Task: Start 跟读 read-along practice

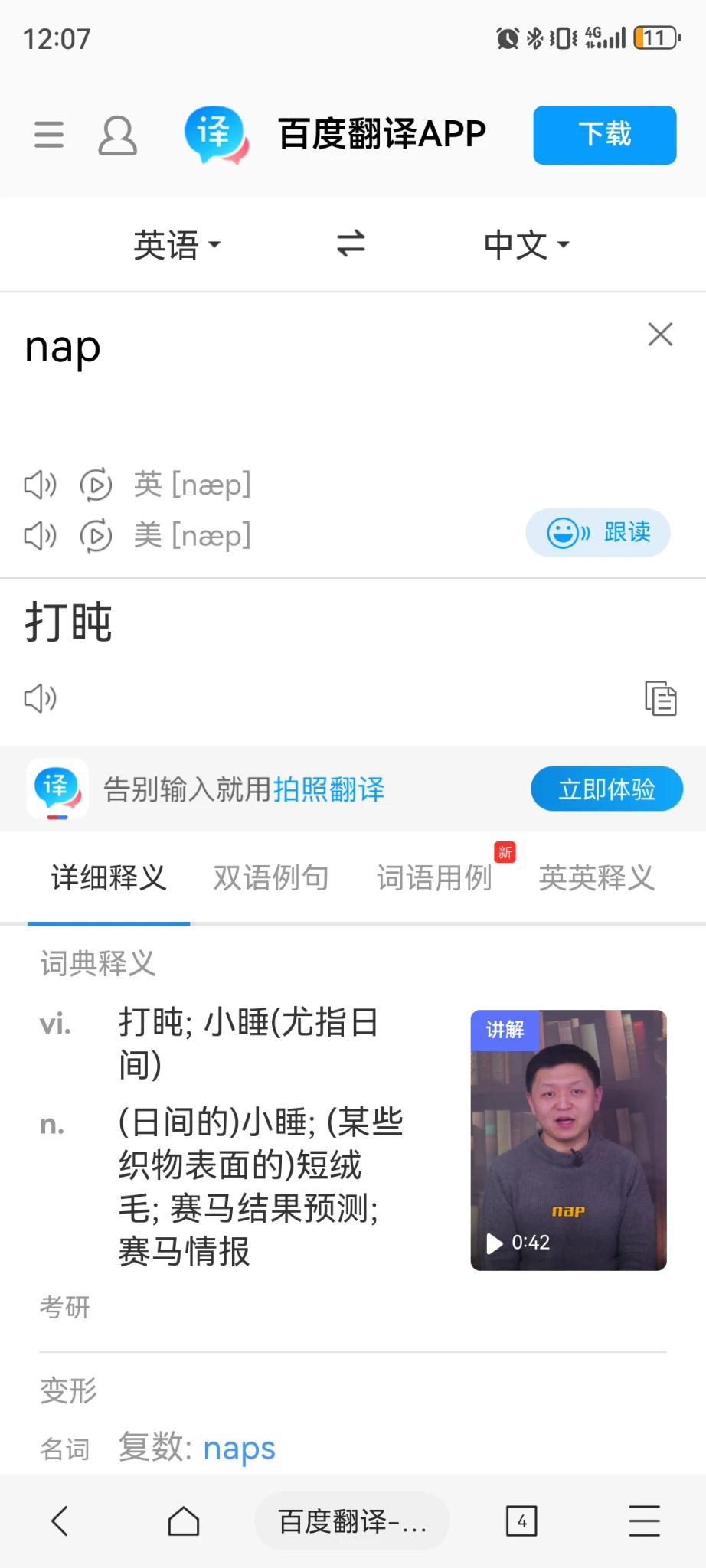Action: (x=597, y=533)
